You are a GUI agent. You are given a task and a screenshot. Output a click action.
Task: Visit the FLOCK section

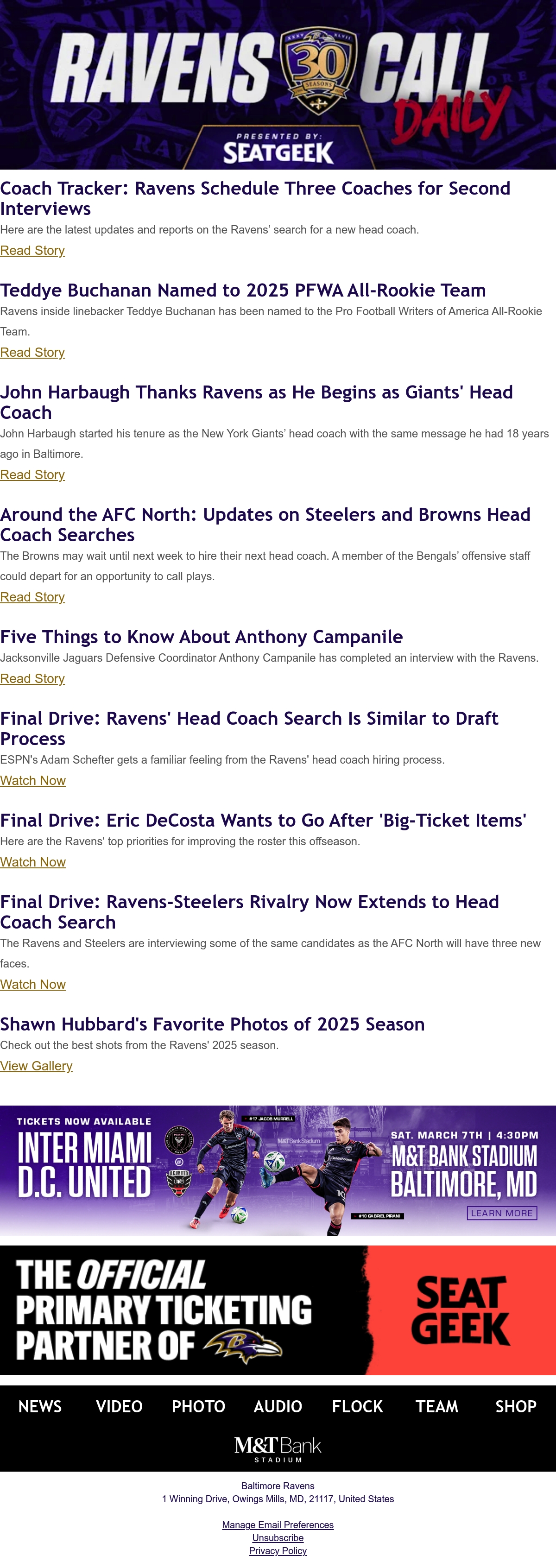pyautogui.click(x=358, y=1406)
